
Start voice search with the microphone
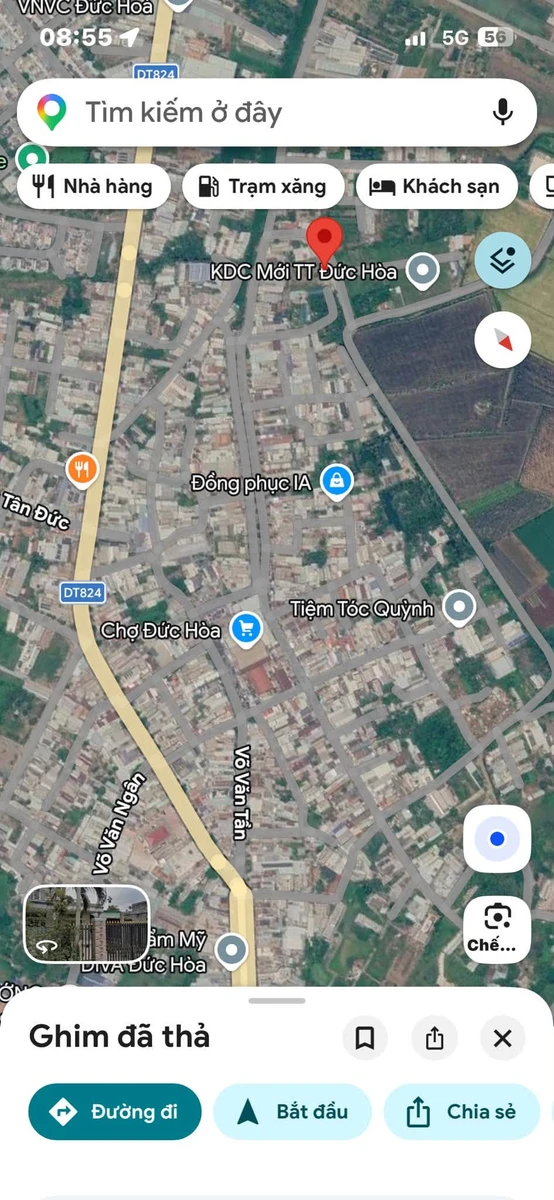pyautogui.click(x=503, y=112)
